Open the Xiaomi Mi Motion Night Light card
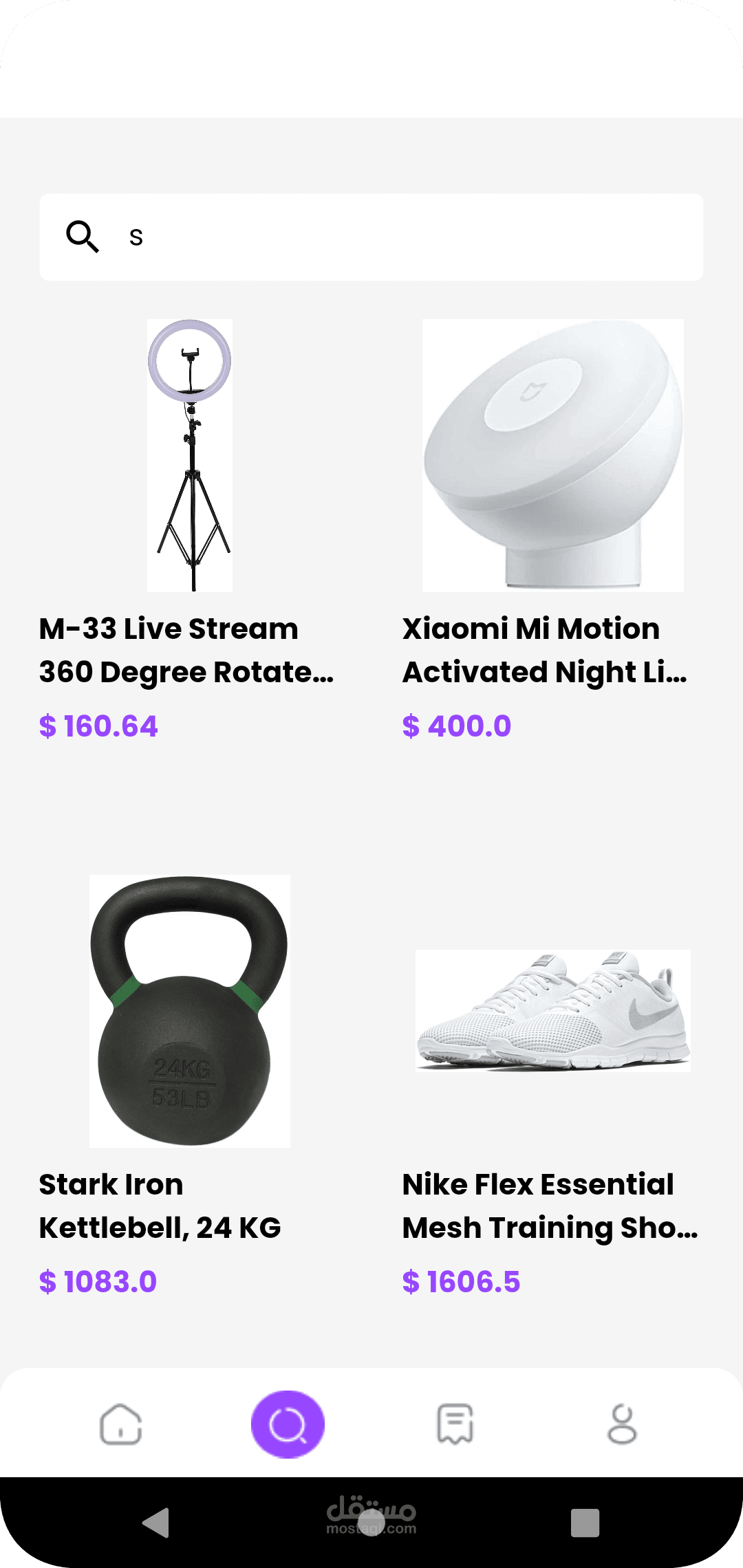The height and width of the screenshot is (1568, 743). pos(553,531)
